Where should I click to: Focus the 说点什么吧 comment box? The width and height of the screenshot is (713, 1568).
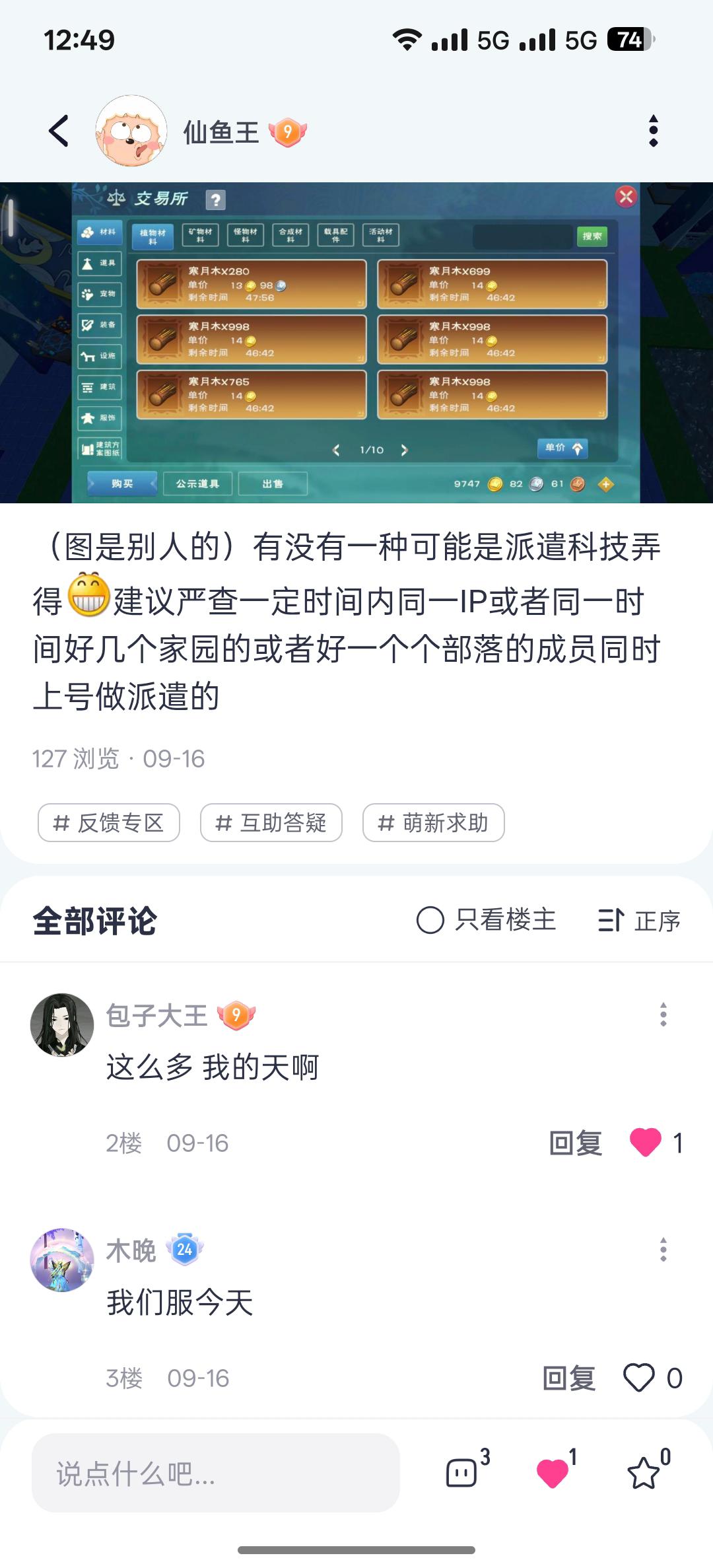(215, 1473)
